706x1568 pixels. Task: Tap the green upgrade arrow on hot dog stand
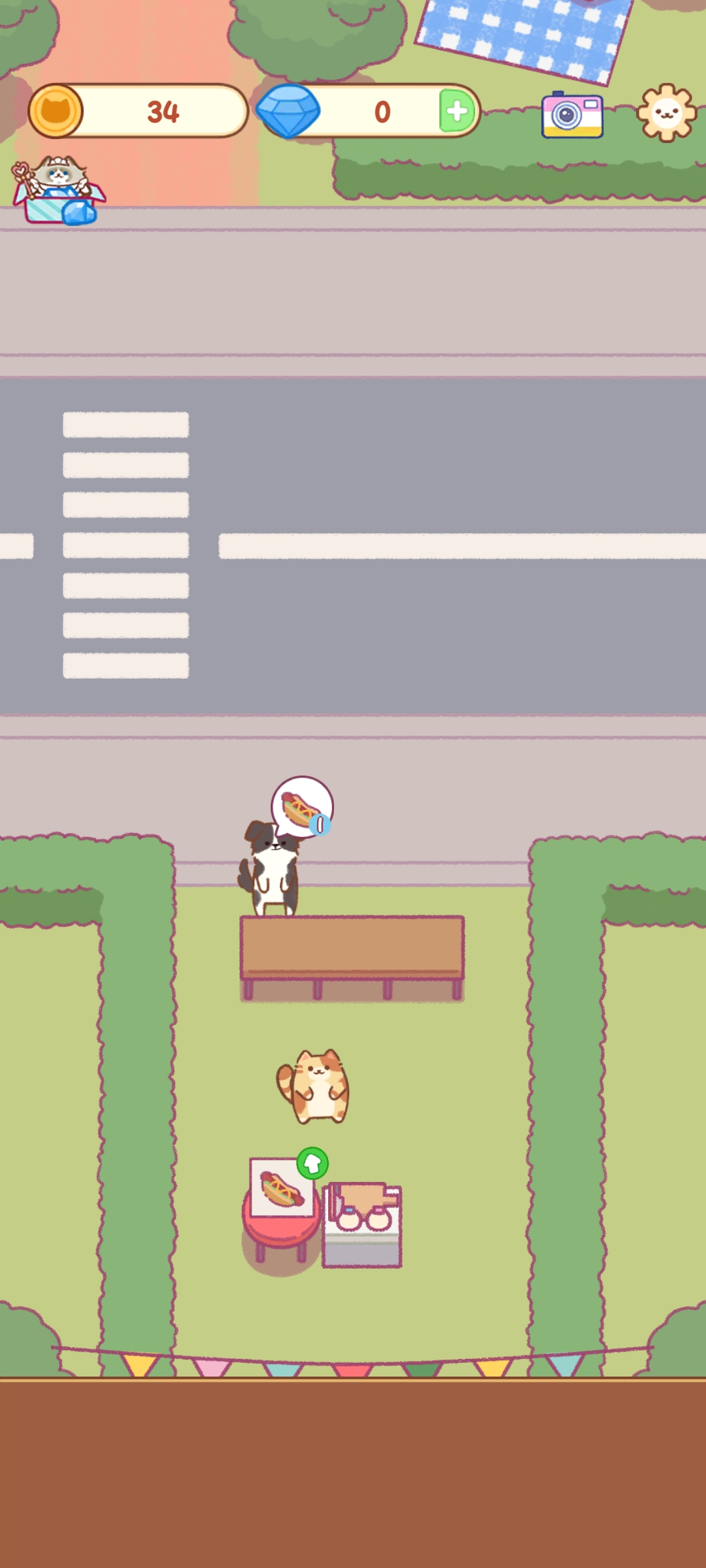pos(312,1163)
